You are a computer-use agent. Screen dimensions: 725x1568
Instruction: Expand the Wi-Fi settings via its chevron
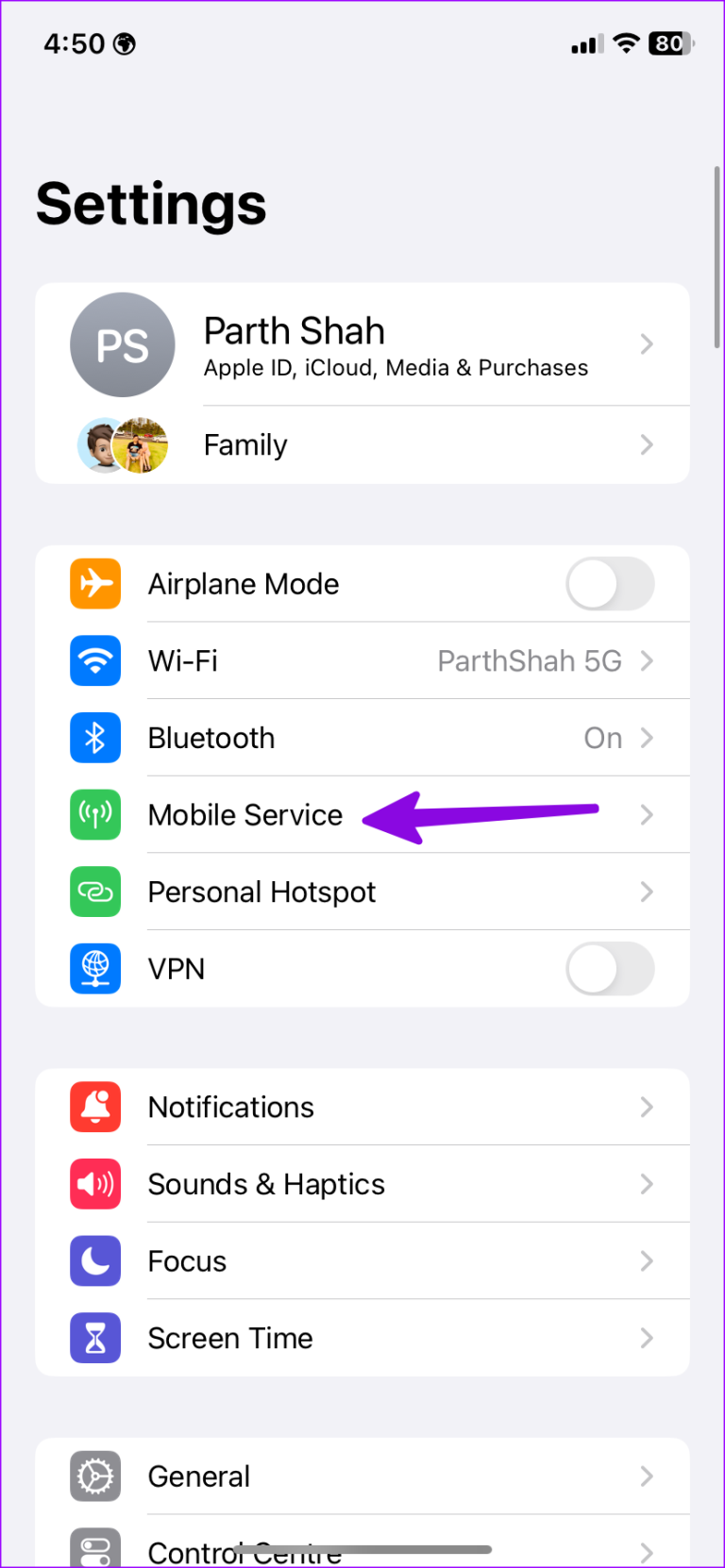pyautogui.click(x=647, y=660)
